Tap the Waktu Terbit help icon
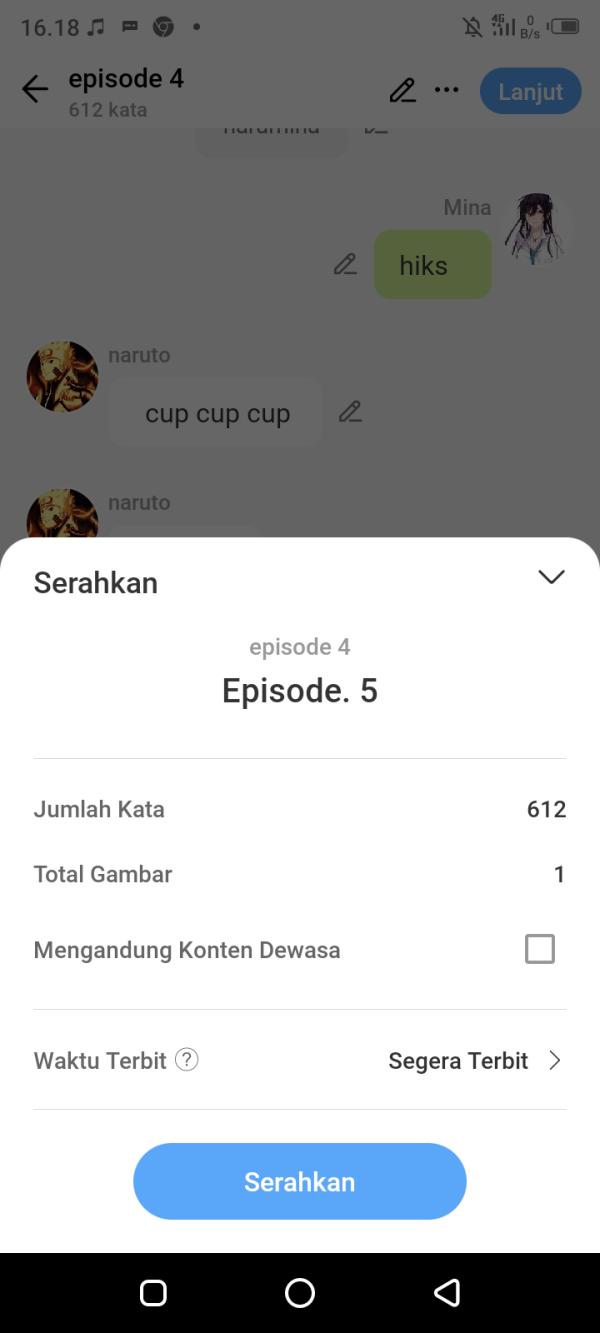Viewport: 600px width, 1333px height. pyautogui.click(x=187, y=1060)
